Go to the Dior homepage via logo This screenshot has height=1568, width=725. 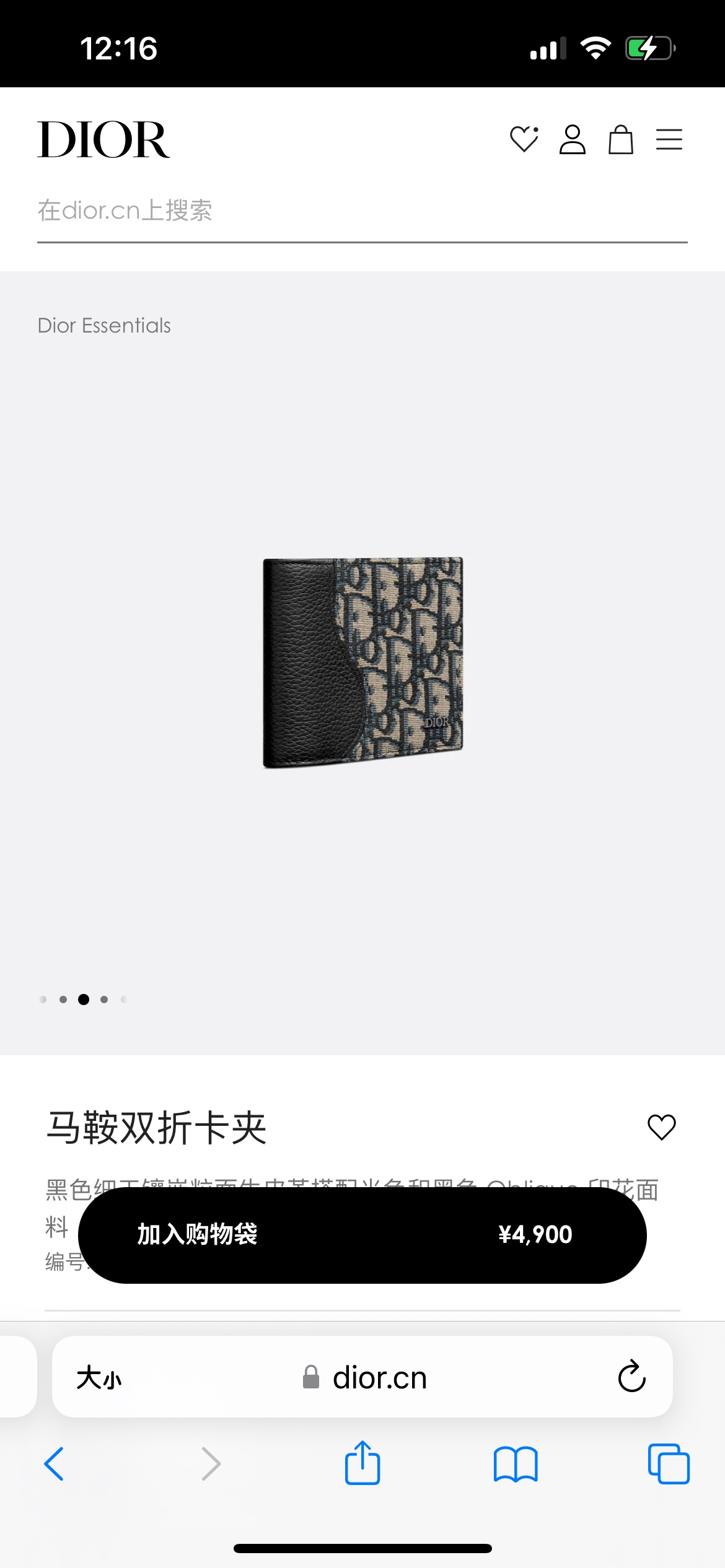pos(103,140)
